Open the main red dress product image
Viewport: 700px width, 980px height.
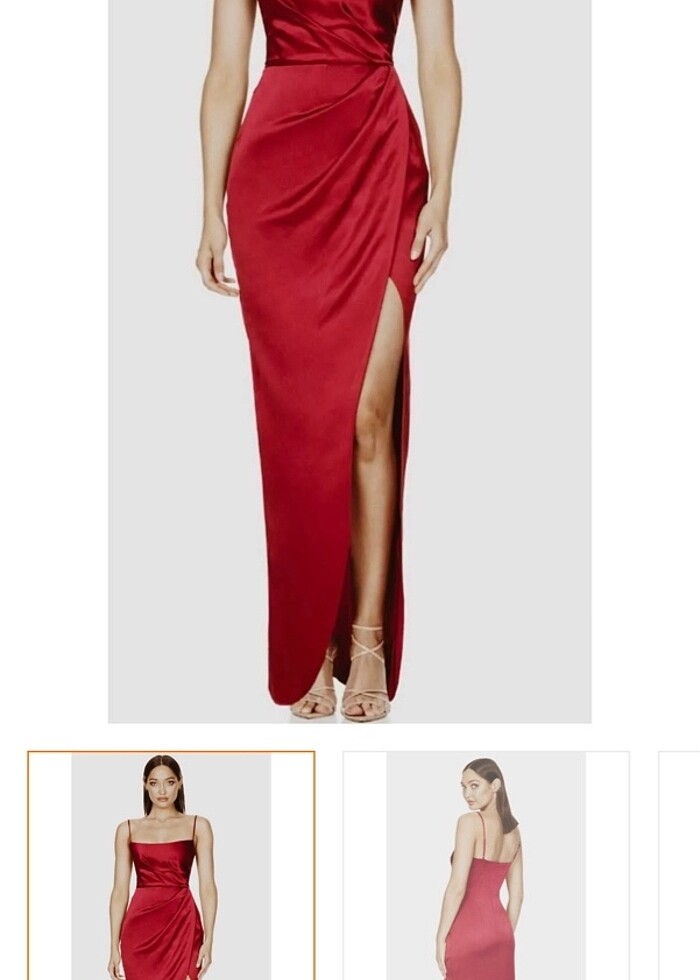point(349,360)
